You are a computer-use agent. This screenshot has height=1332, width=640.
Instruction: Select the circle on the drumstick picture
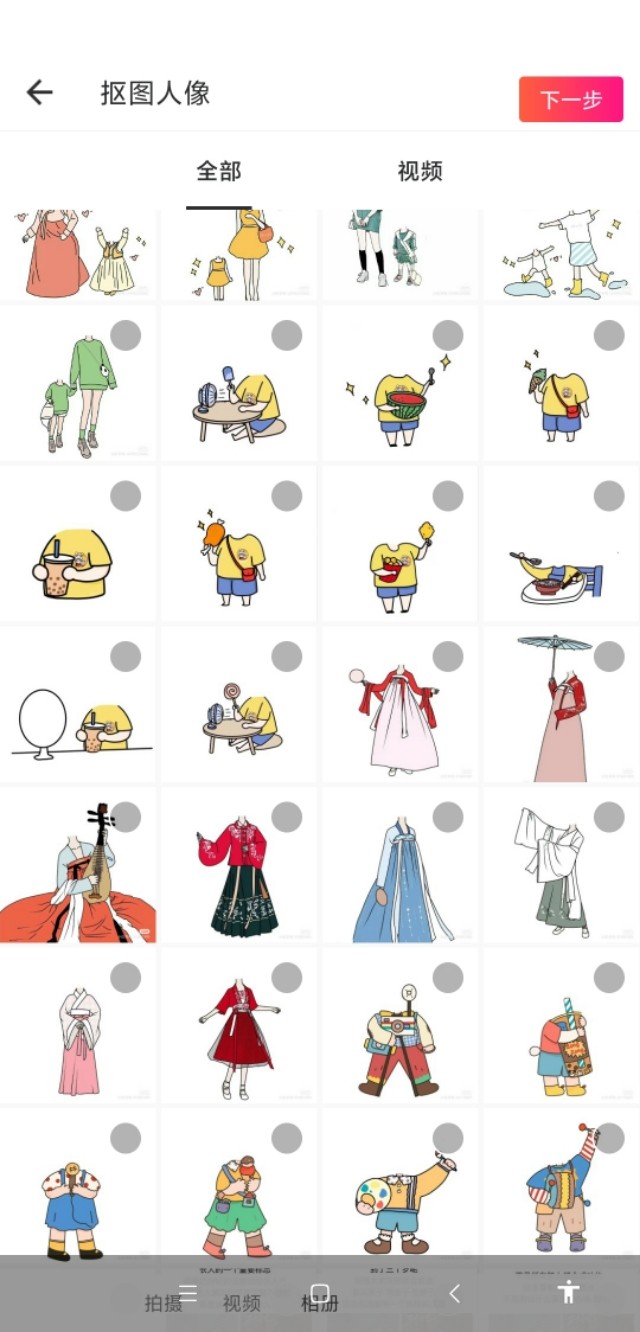click(287, 495)
